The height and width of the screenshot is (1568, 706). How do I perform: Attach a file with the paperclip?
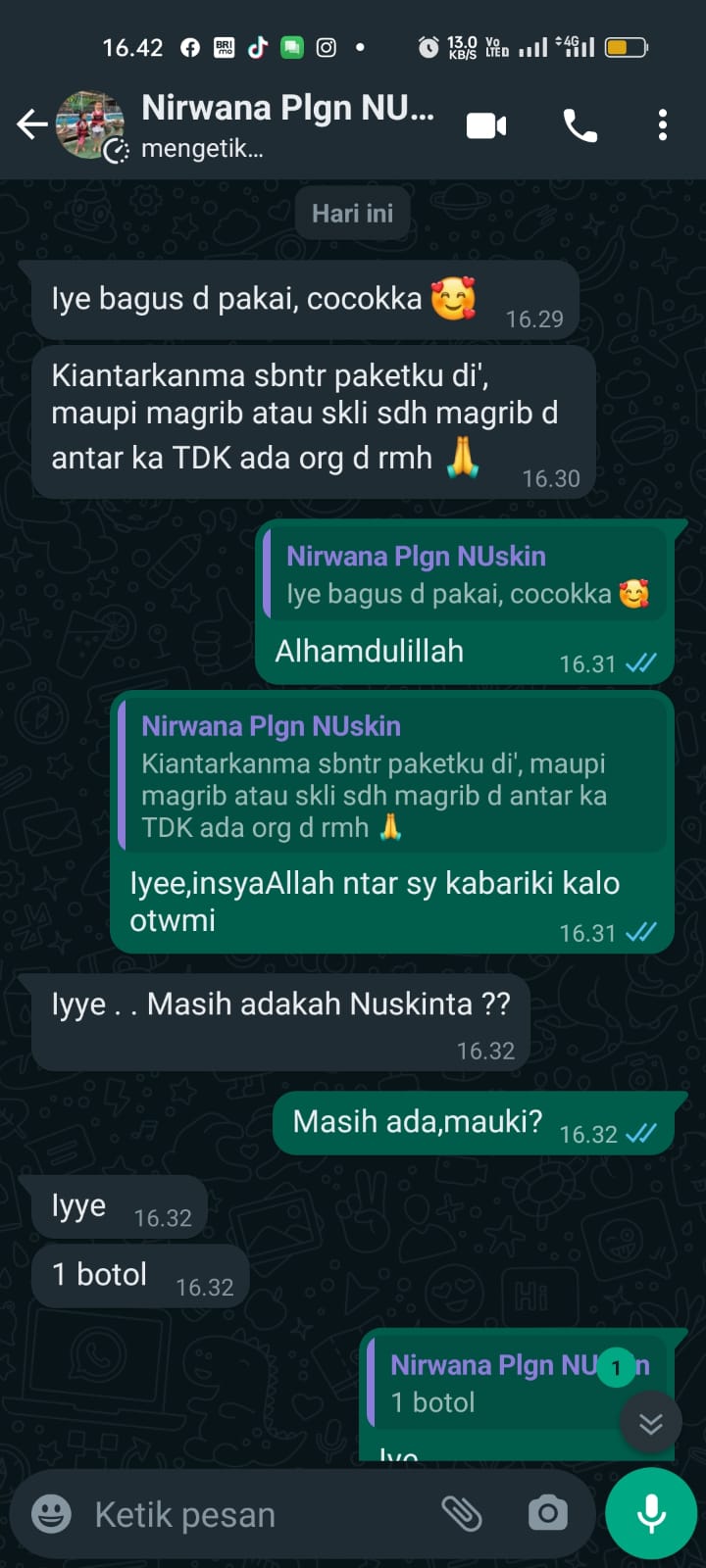(461, 1514)
